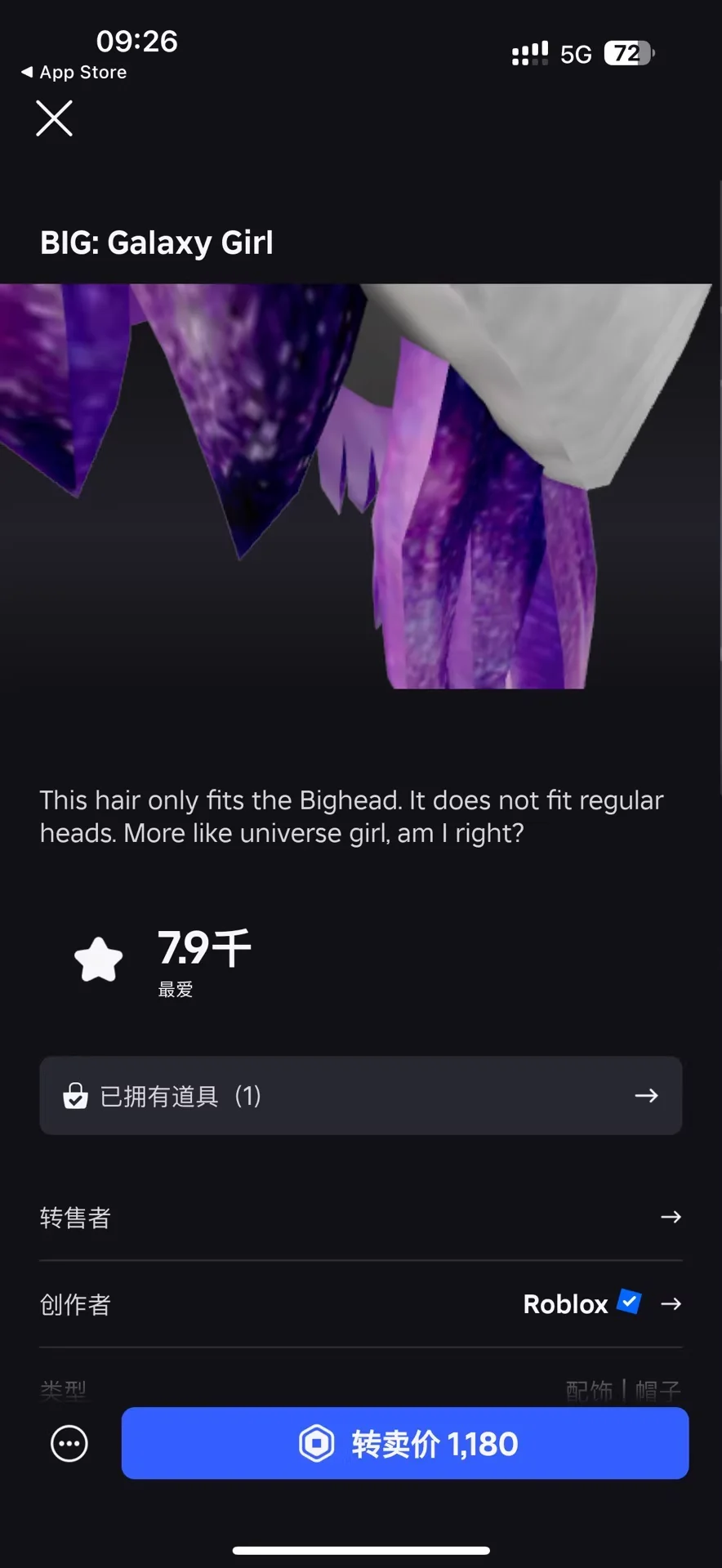Open creator Roblox's profile row
722x1568 pixels.
360,1303
